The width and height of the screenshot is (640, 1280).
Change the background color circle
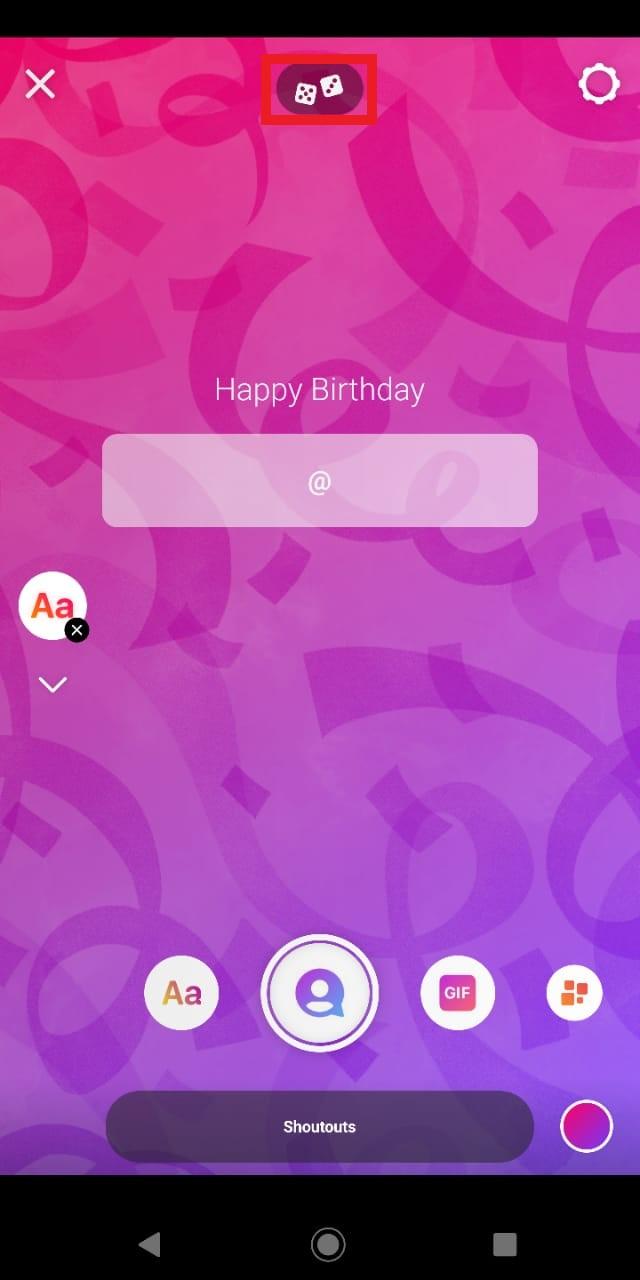(x=586, y=1126)
